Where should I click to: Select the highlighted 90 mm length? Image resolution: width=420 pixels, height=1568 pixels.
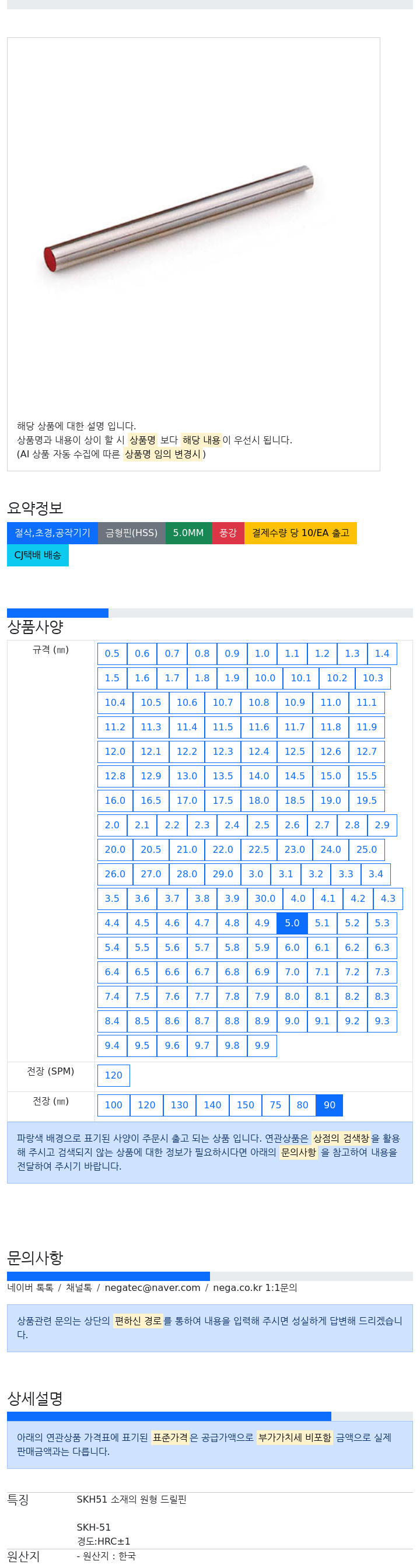[x=330, y=1105]
